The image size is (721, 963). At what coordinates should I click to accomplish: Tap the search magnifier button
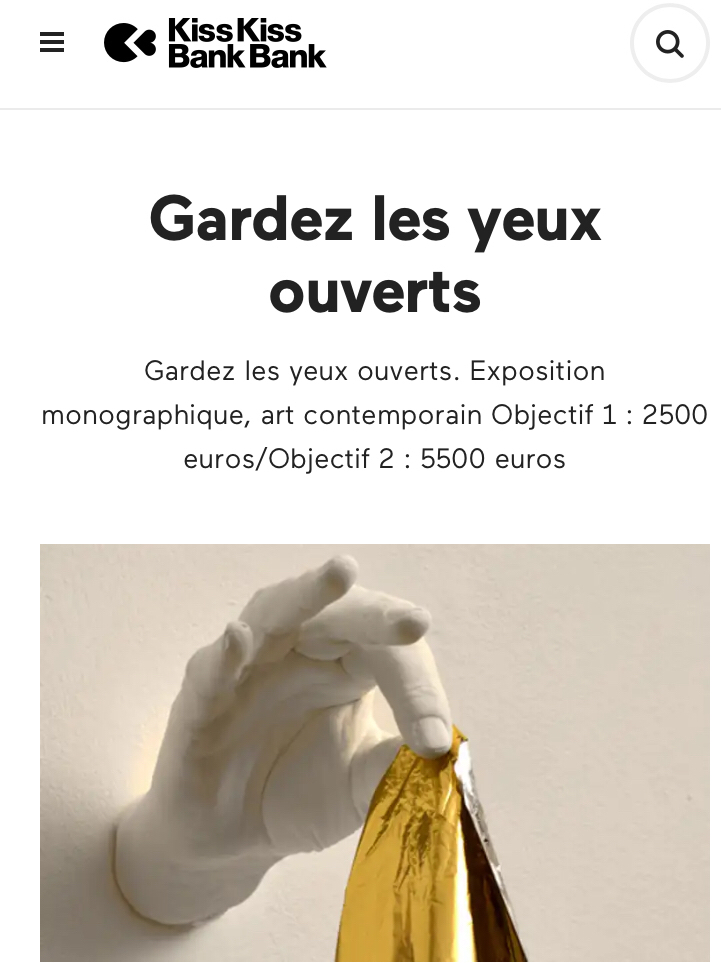click(669, 44)
